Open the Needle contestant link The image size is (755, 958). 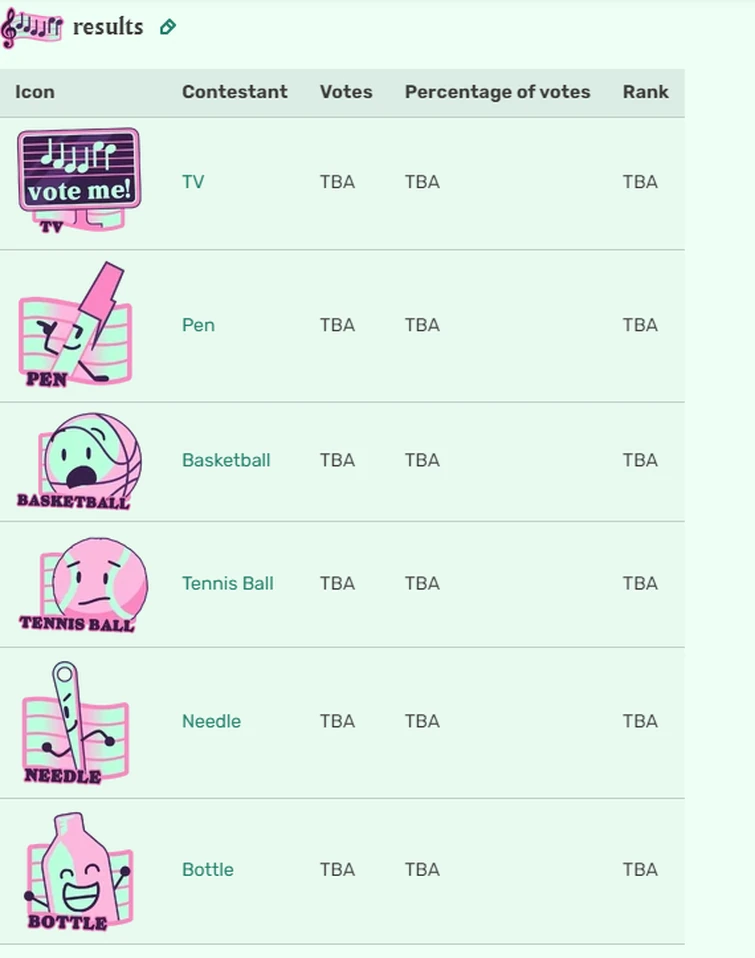211,720
